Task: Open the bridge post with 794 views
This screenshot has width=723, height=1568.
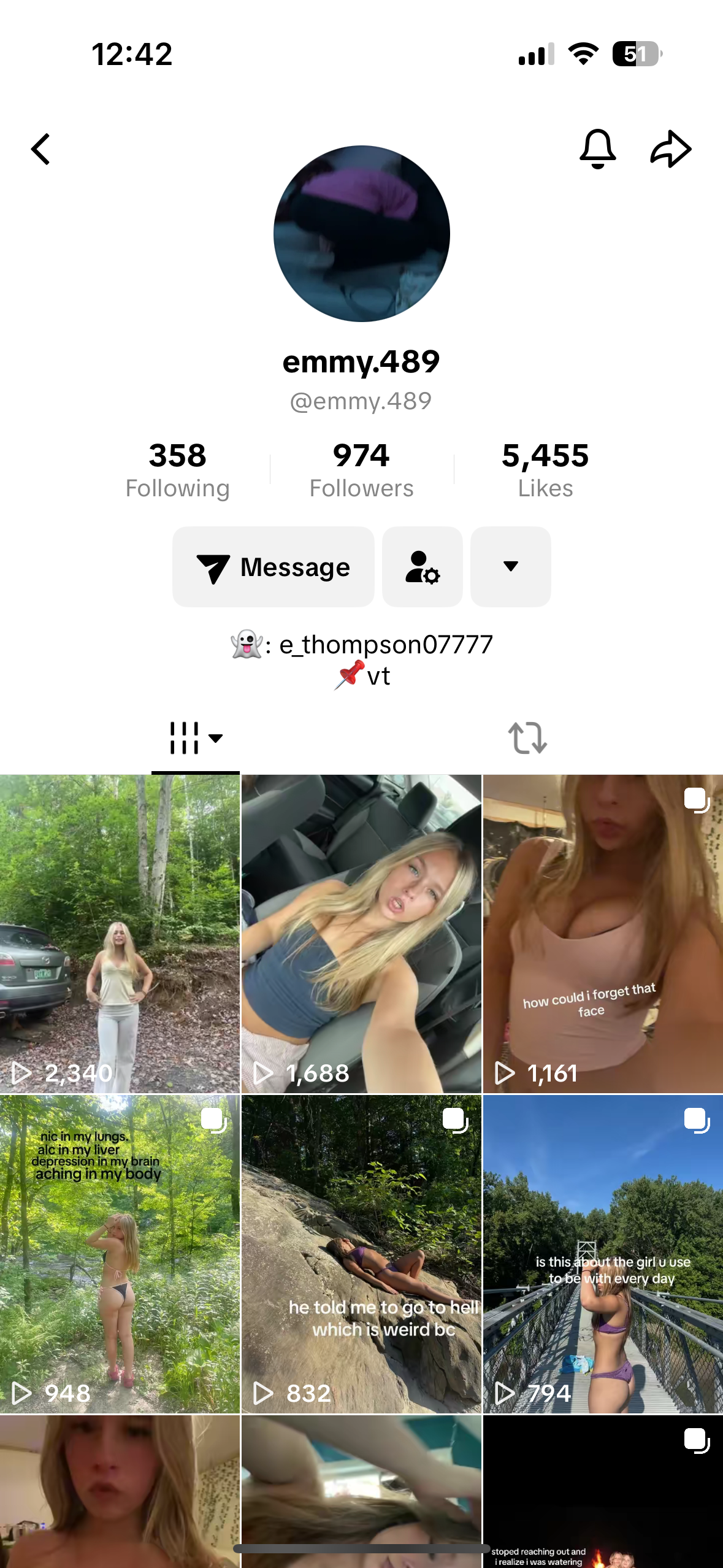Action: click(x=603, y=1254)
